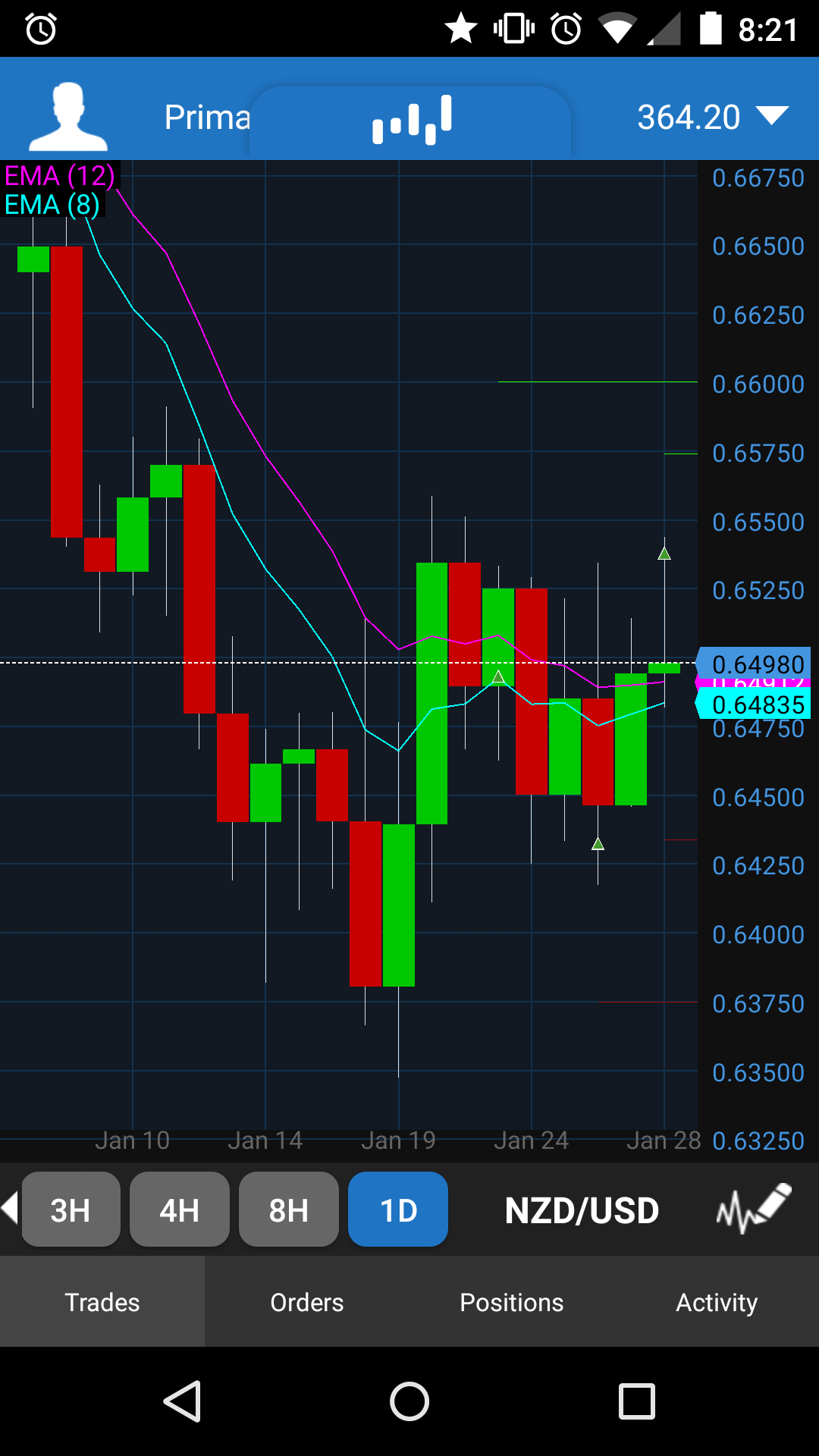View the Activity tab
Screen dimensions: 819x1456
coord(717,1302)
